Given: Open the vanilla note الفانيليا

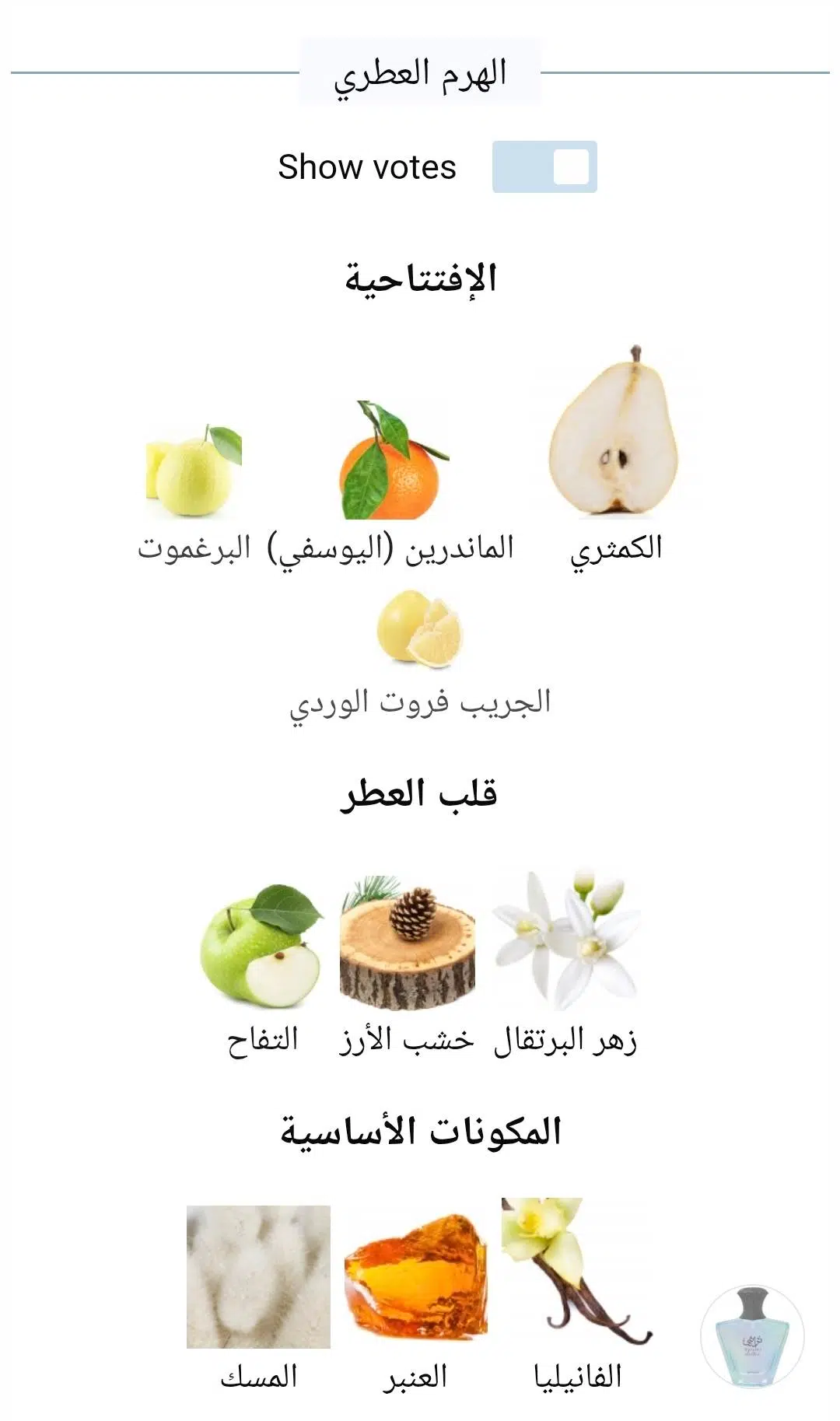Looking at the screenshot, I should click(576, 1274).
